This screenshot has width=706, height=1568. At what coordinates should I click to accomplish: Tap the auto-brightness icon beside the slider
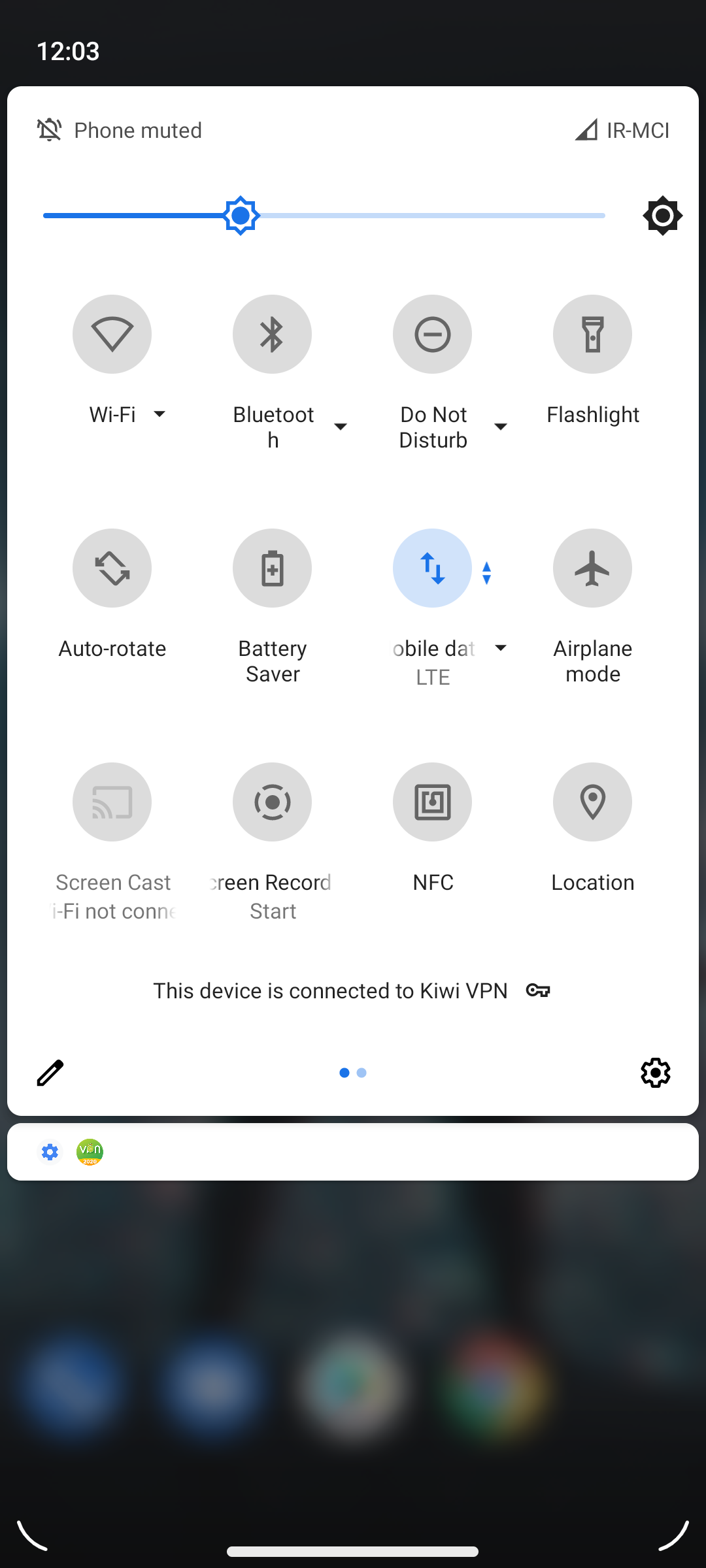point(662,216)
